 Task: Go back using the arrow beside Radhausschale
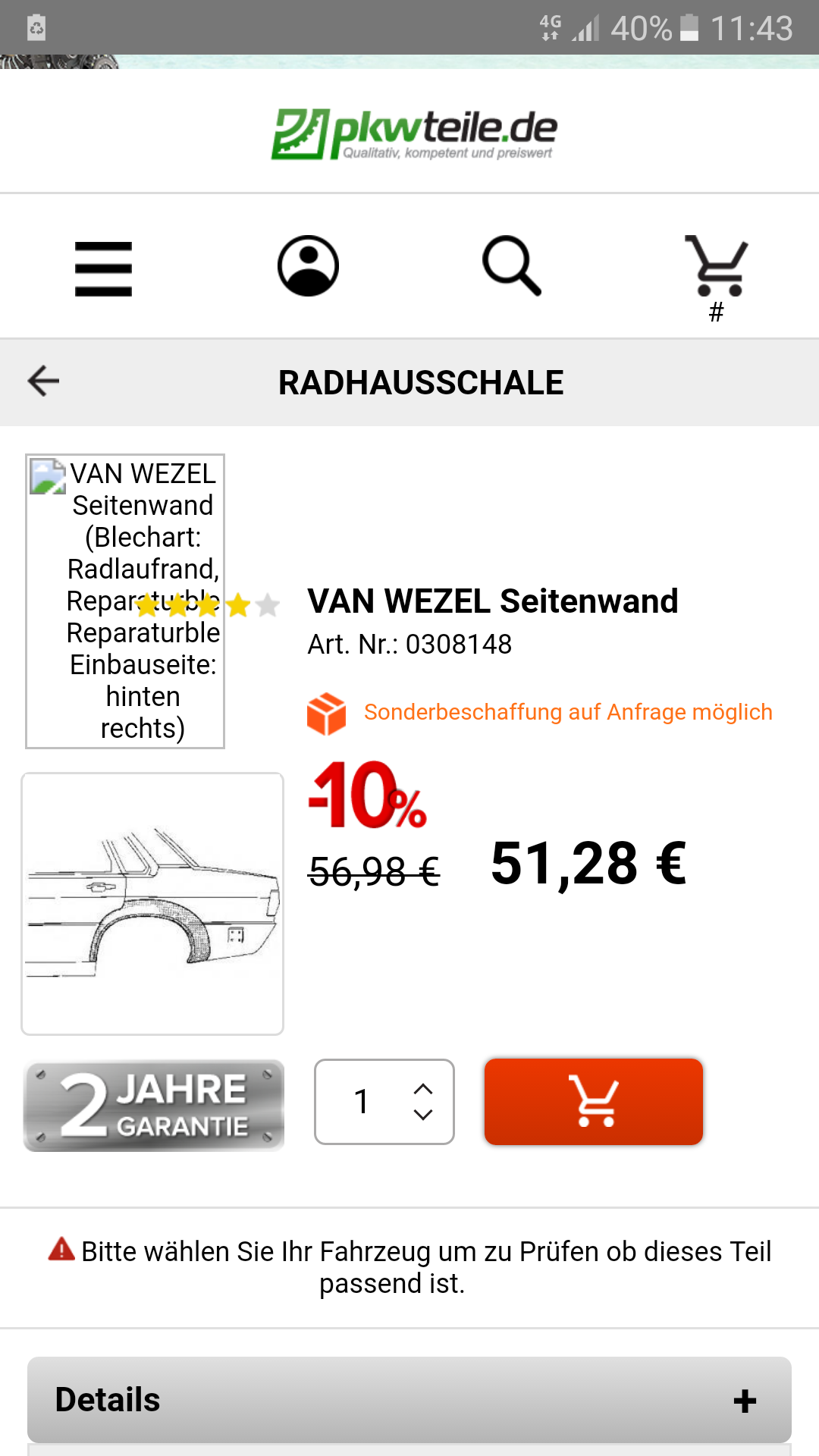(x=43, y=381)
